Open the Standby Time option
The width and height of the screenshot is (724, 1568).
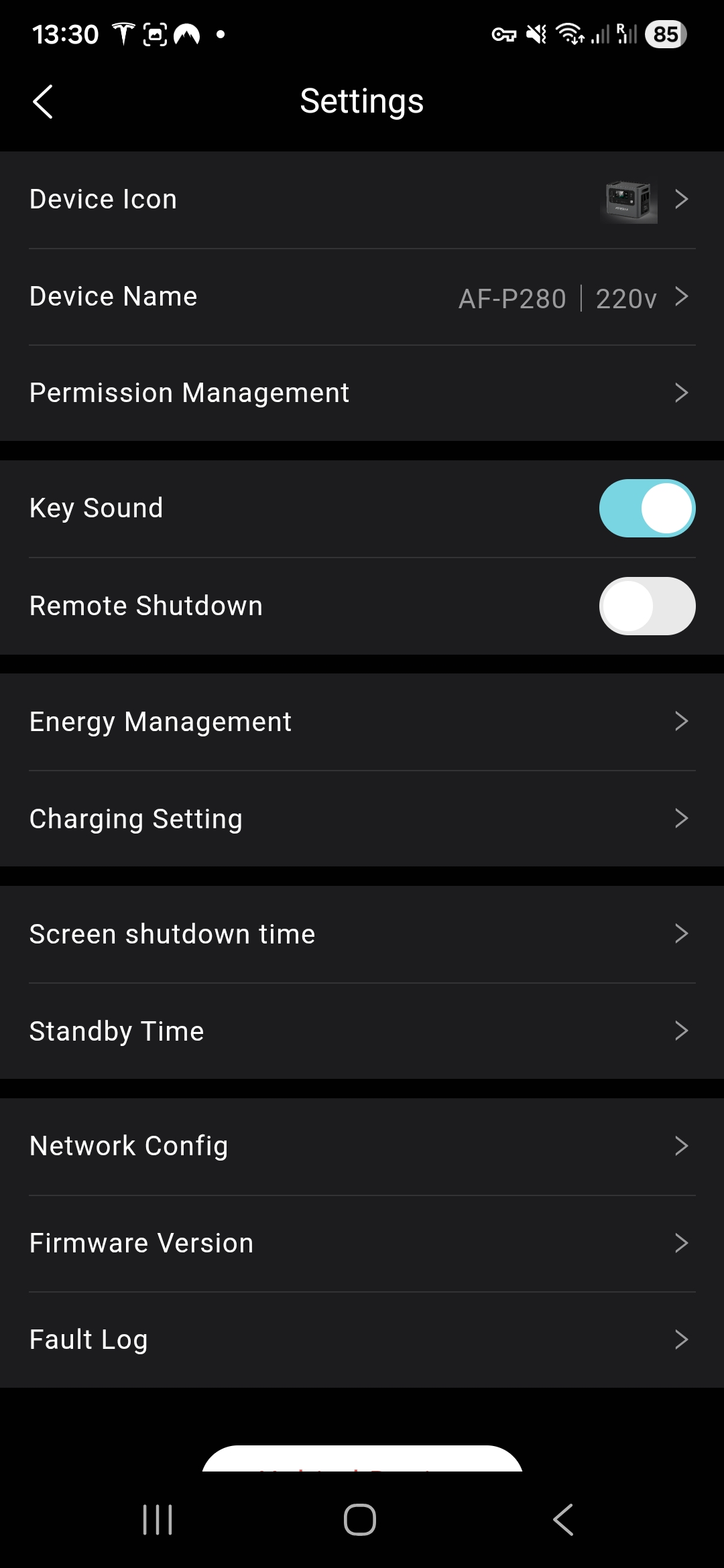point(362,1031)
